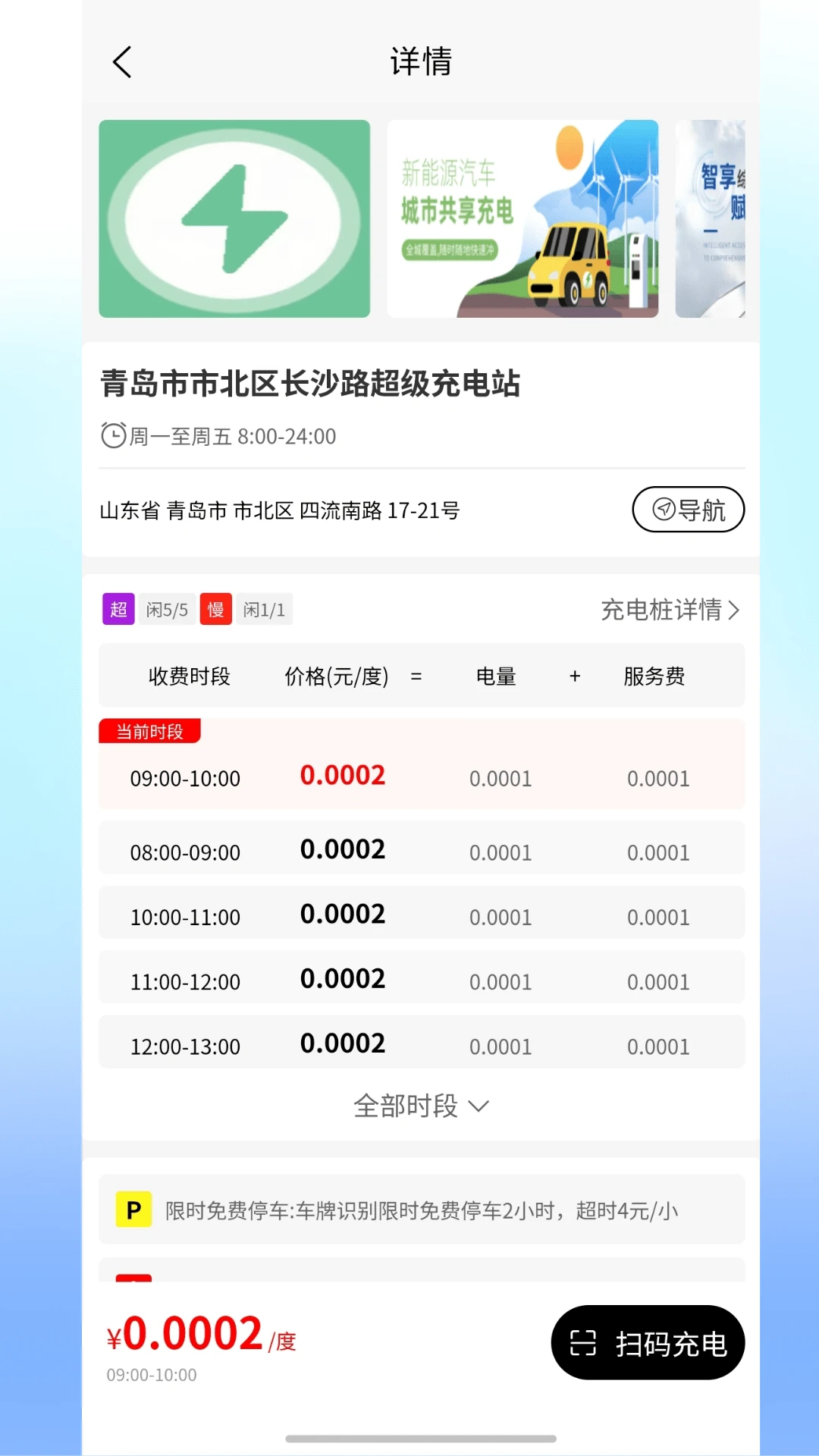
Task: Expand 全部时段 to show all periods
Action: (x=421, y=1106)
